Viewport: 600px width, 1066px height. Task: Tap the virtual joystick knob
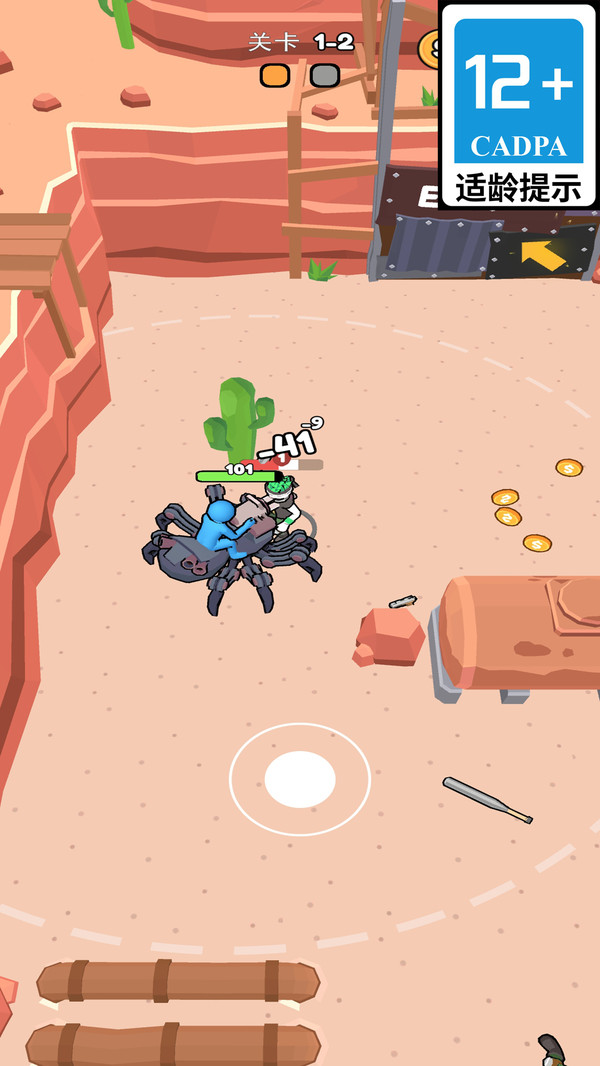(x=300, y=779)
